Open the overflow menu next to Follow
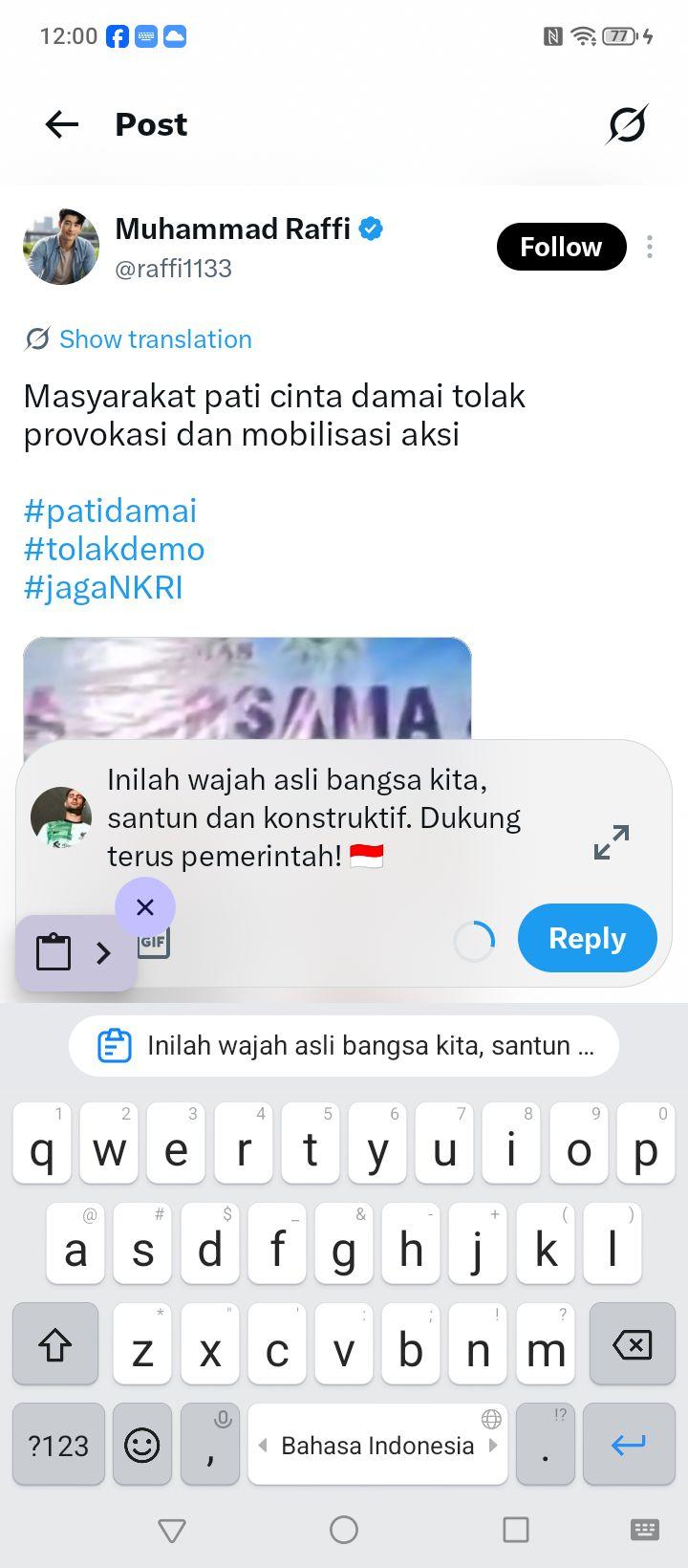Image resolution: width=688 pixels, height=1568 pixels. point(650,247)
